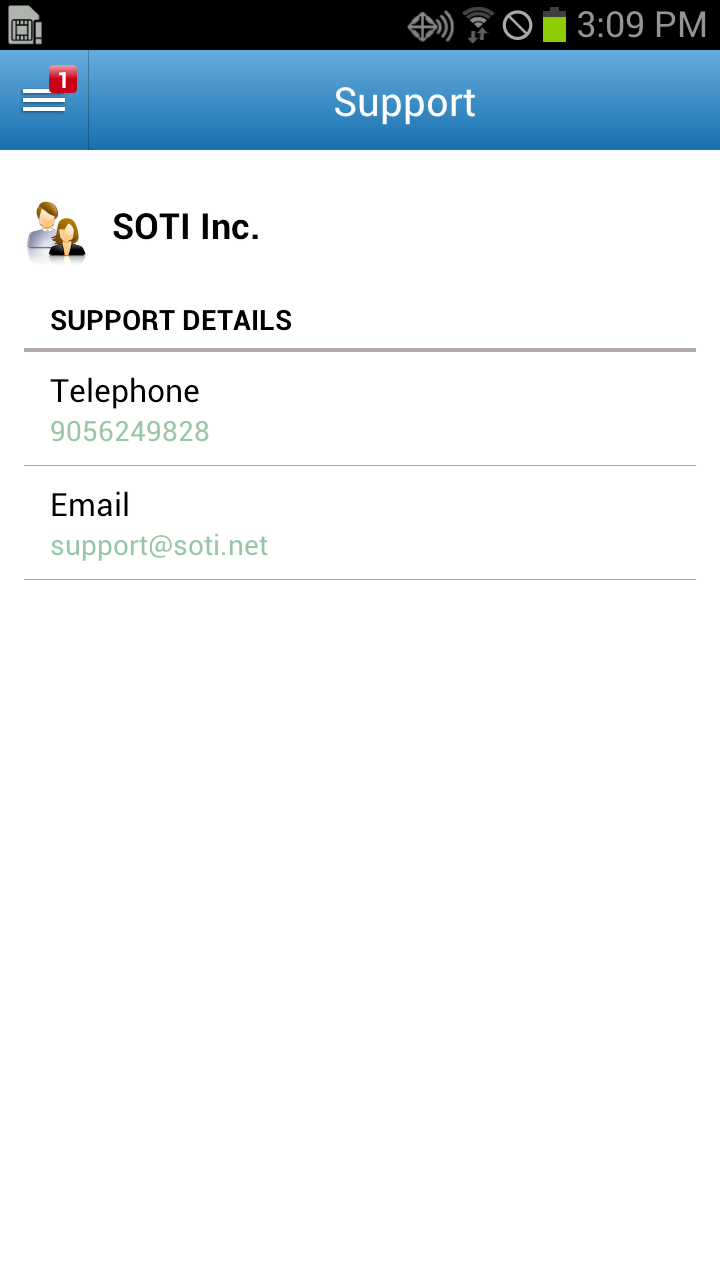Open the drawer menu with notification badge
The width and height of the screenshot is (720, 1280).
click(44, 100)
